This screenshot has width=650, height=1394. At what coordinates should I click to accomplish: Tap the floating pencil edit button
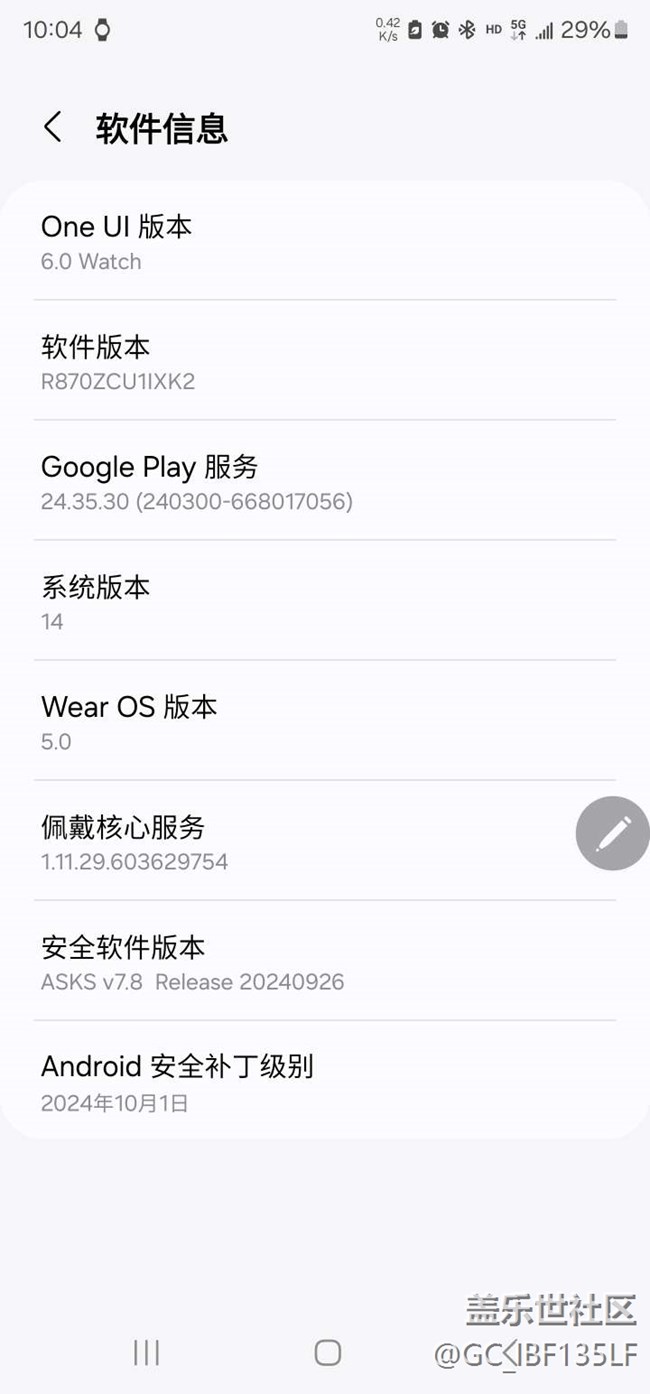point(612,833)
